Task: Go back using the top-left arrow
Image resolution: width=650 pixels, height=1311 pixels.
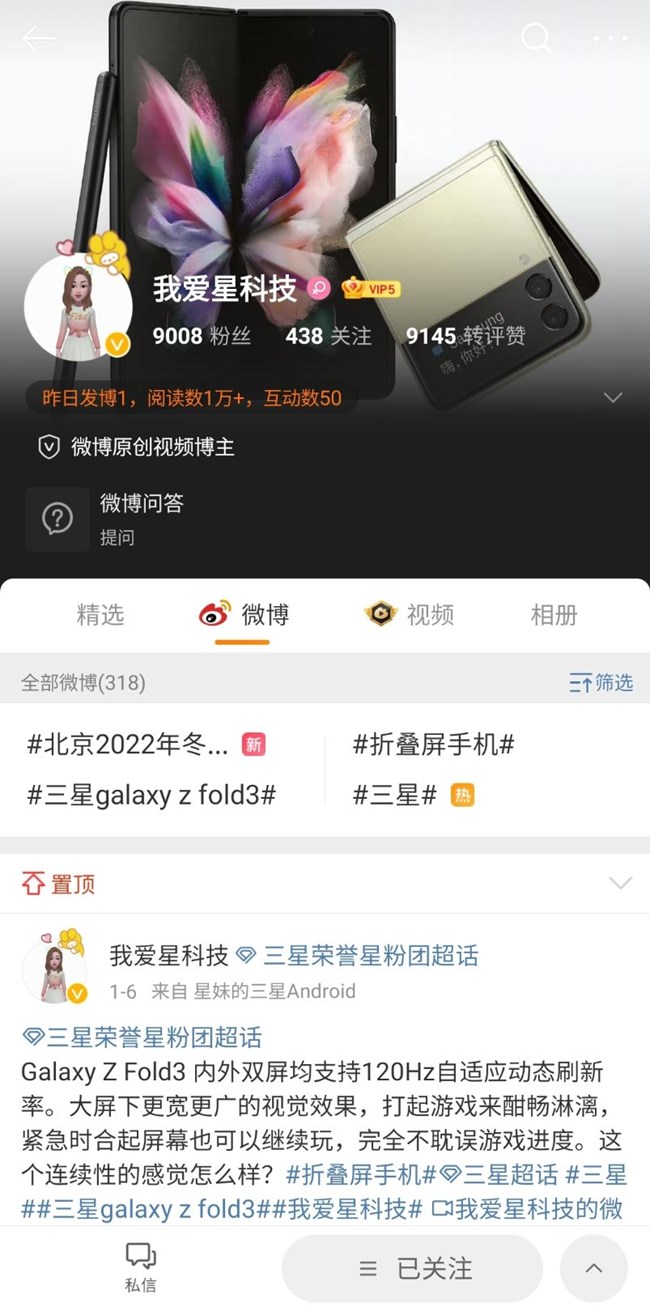Action: [39, 39]
